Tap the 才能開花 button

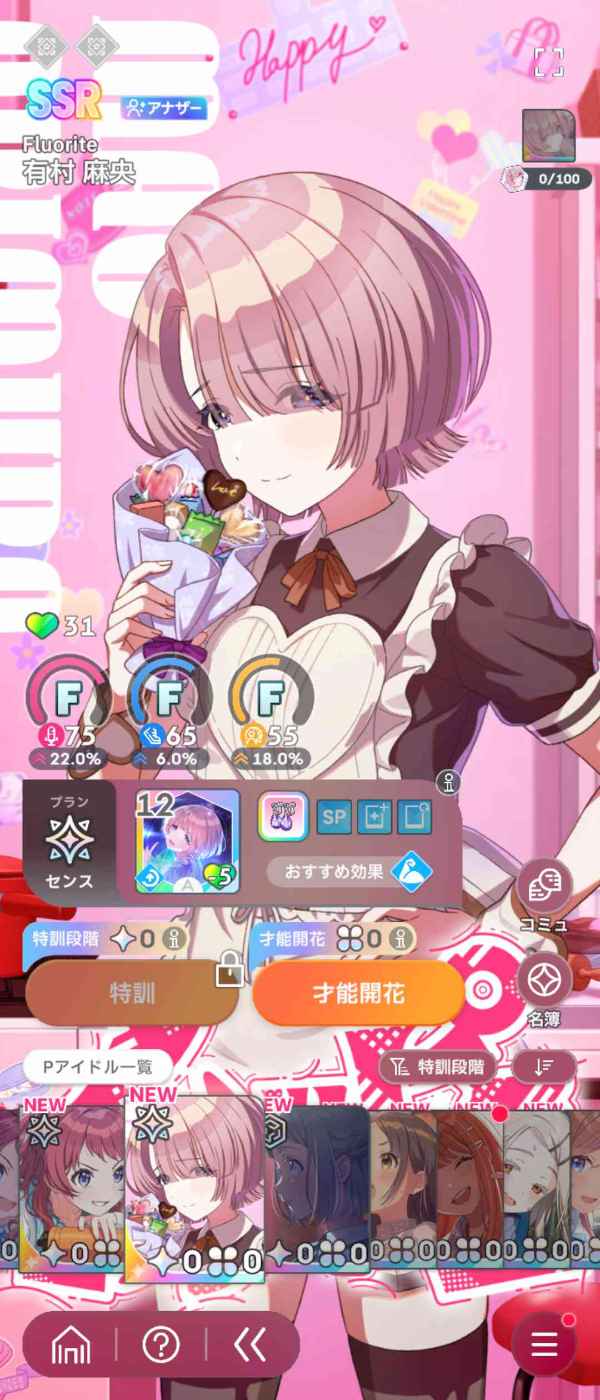pyautogui.click(x=358, y=993)
